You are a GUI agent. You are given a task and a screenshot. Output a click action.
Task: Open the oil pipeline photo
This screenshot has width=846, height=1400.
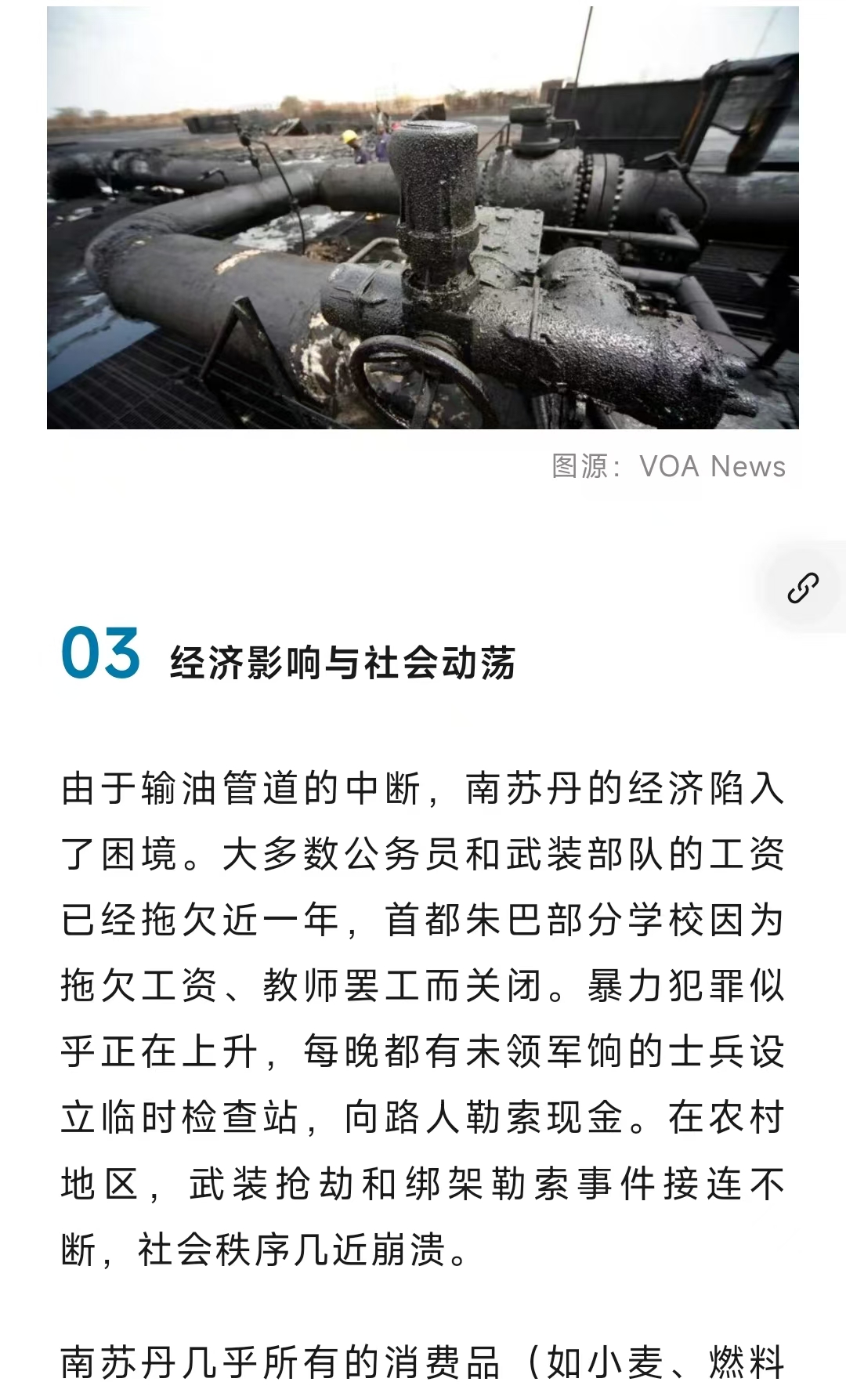coord(423,218)
